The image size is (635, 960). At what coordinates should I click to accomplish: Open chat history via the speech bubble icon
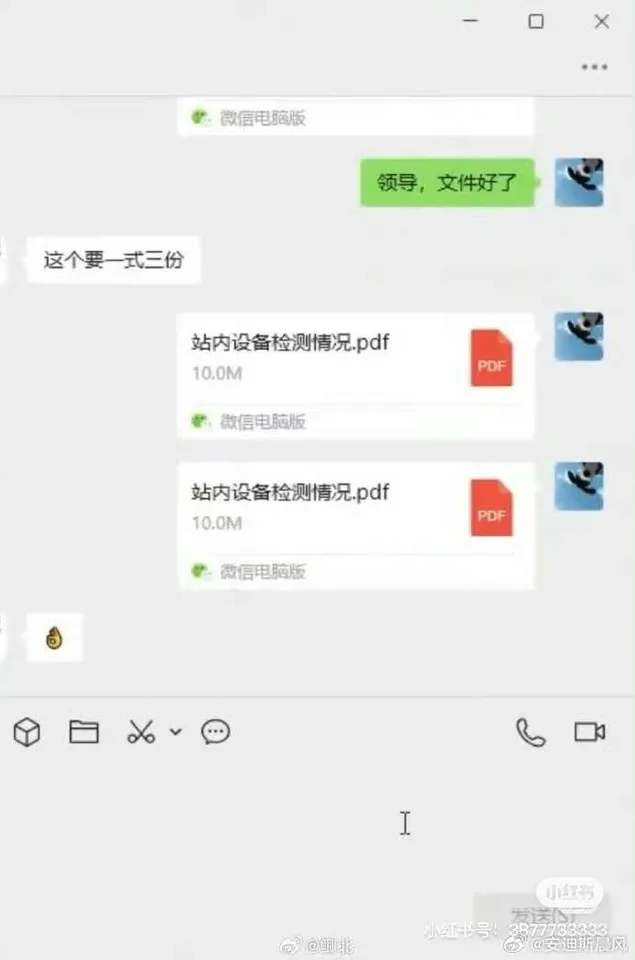[216, 732]
